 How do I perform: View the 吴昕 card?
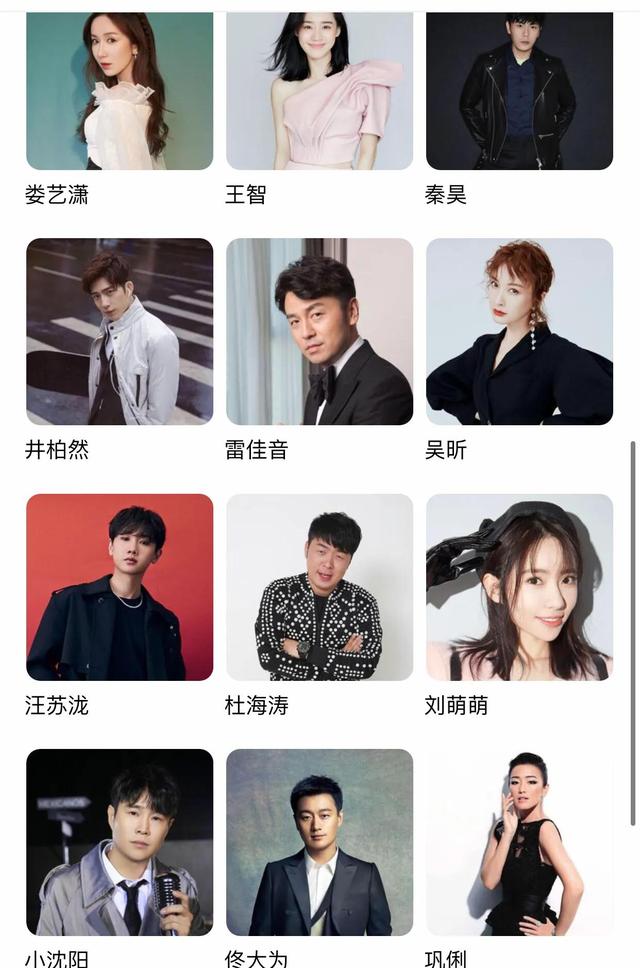[x=519, y=332]
